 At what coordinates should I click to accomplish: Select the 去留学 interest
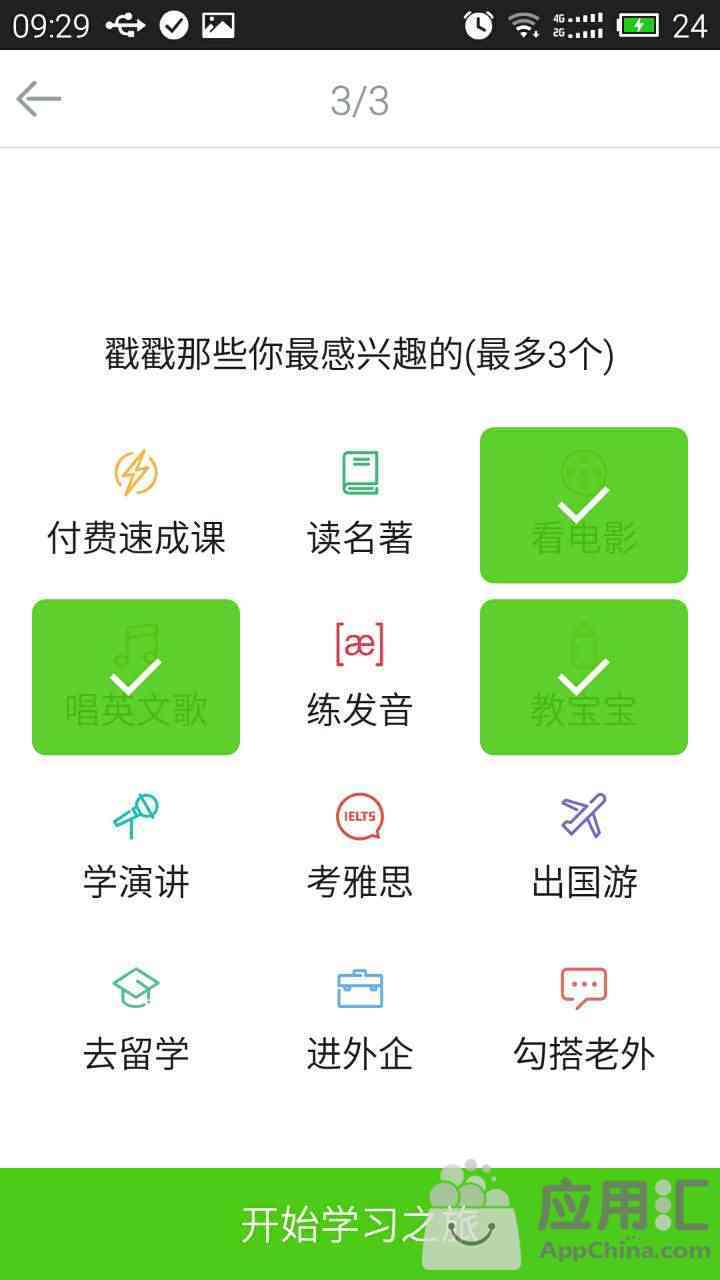(x=136, y=1021)
